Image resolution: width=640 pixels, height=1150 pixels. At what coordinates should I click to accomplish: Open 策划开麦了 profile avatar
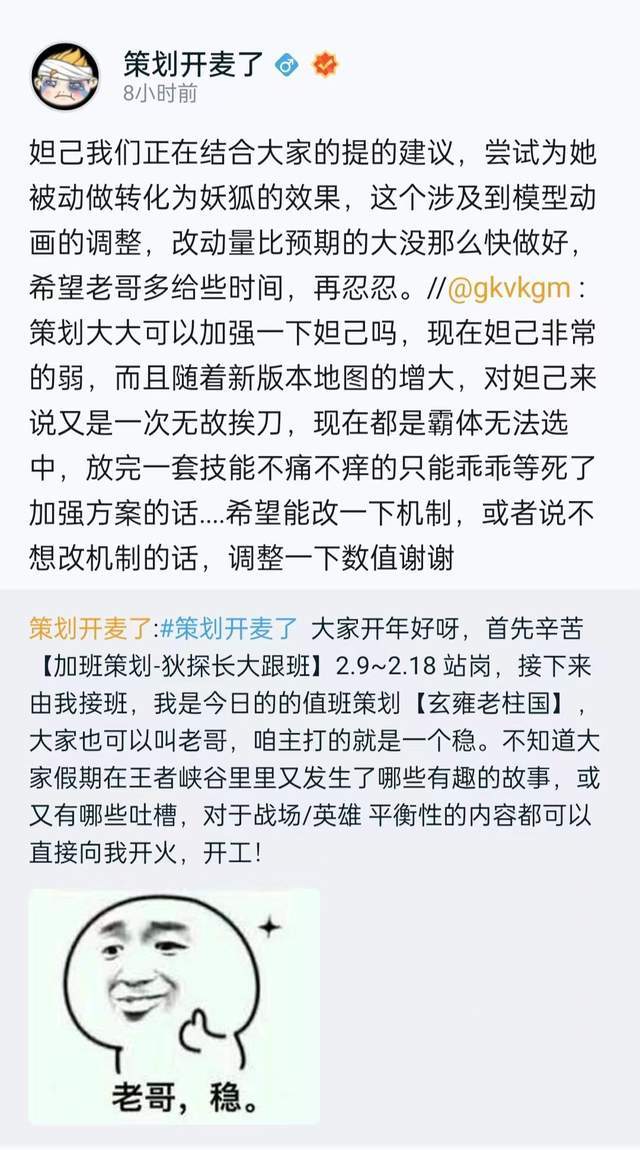[65, 76]
